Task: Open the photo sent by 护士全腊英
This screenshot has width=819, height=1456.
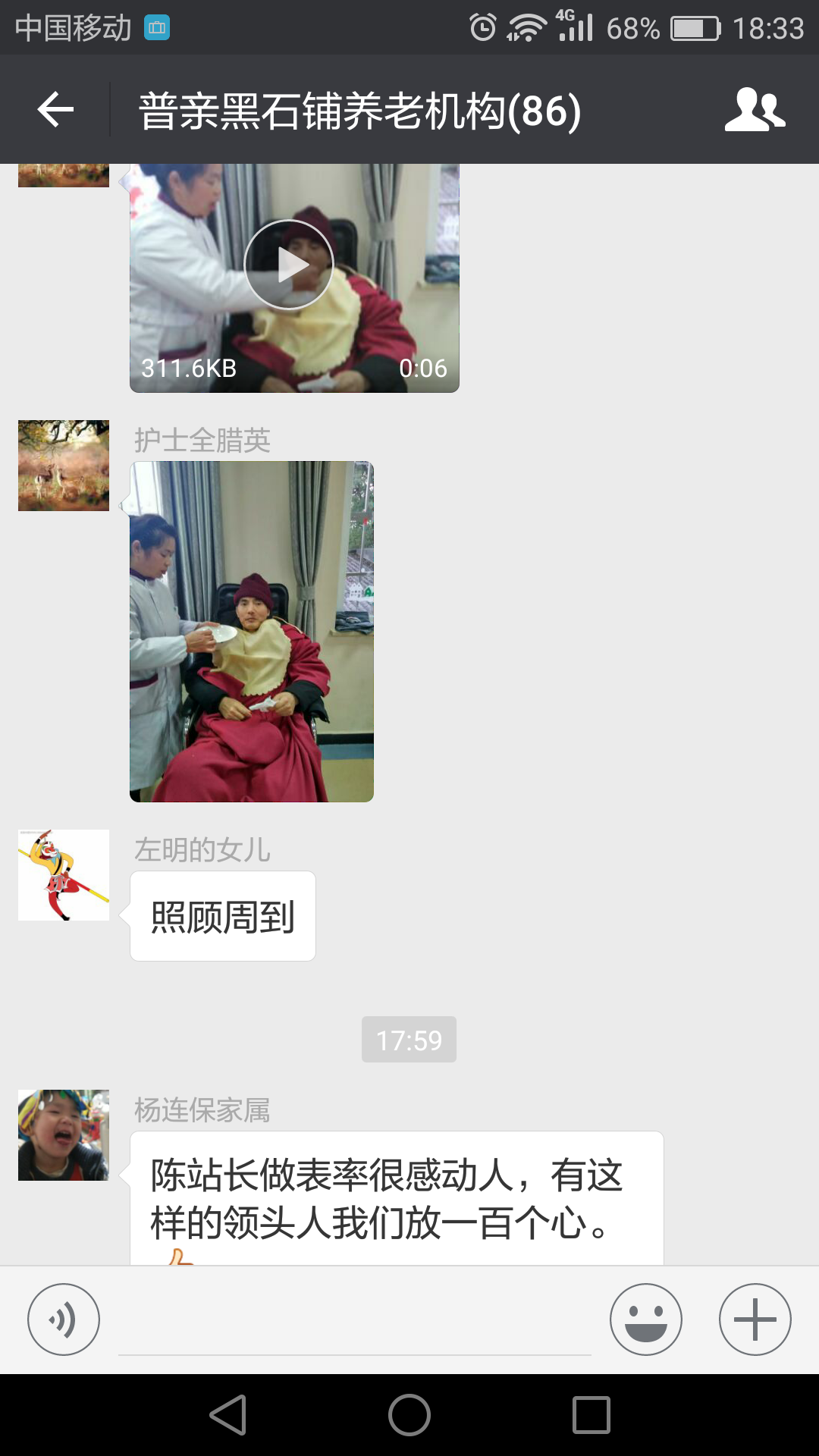Action: tap(252, 631)
